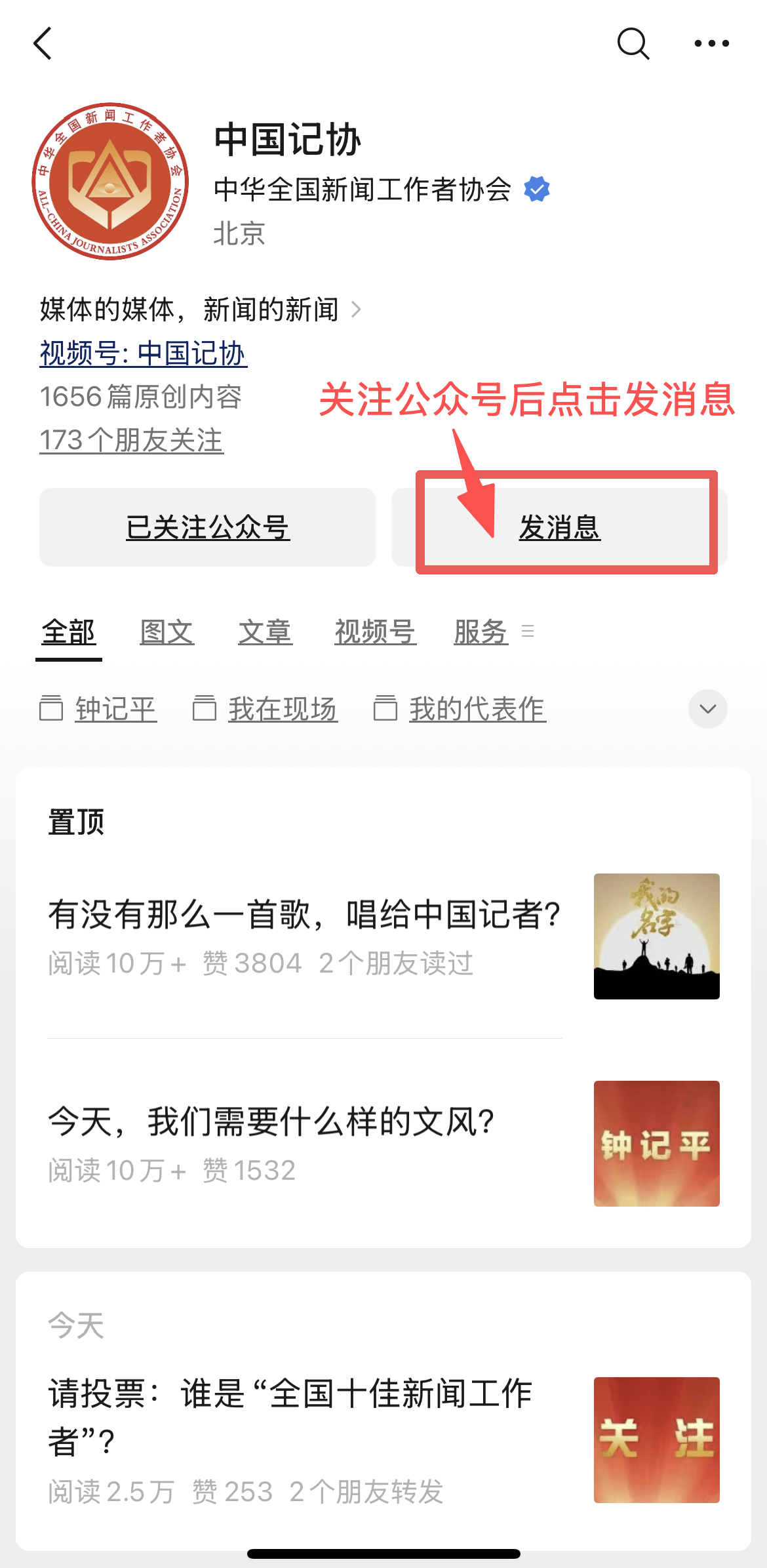The height and width of the screenshot is (1568, 767).
Task: Switch to the 图文 tab
Action: tap(167, 632)
